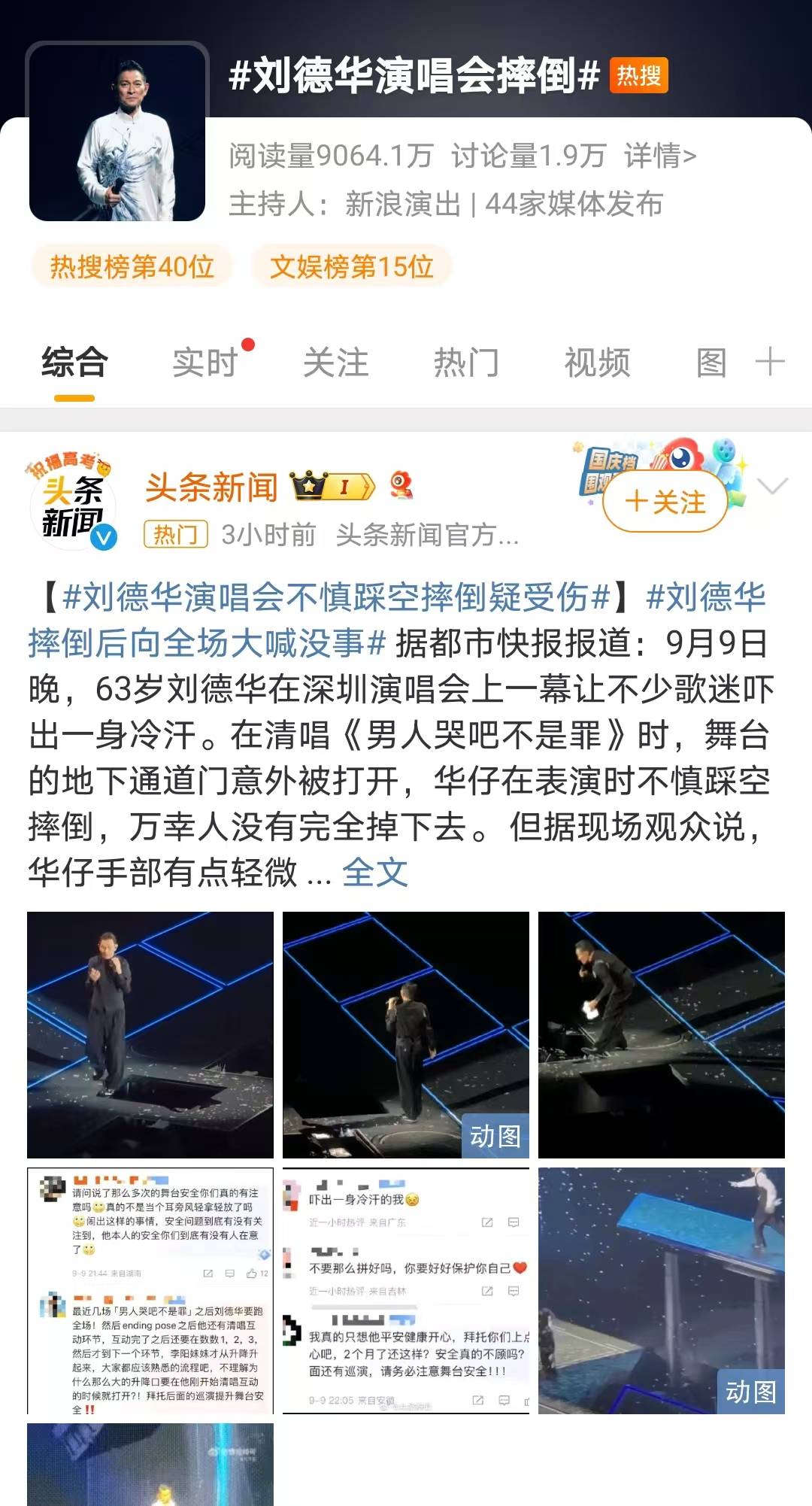Expand post options chevron for 头条新闻

tap(772, 486)
